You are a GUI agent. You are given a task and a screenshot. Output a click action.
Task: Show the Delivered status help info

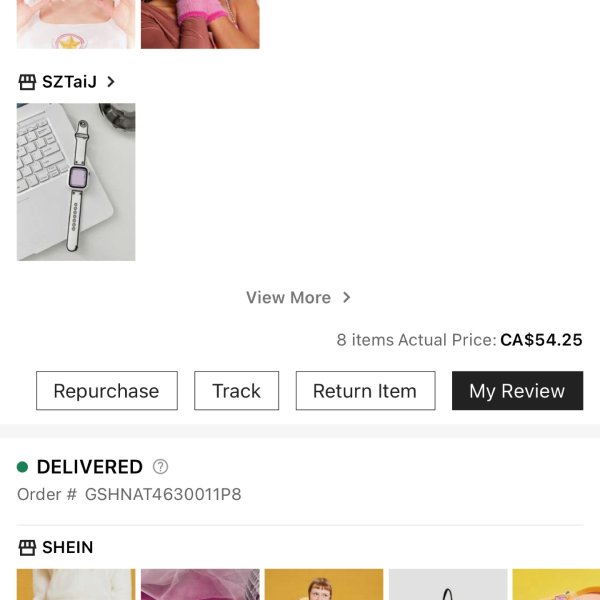160,467
